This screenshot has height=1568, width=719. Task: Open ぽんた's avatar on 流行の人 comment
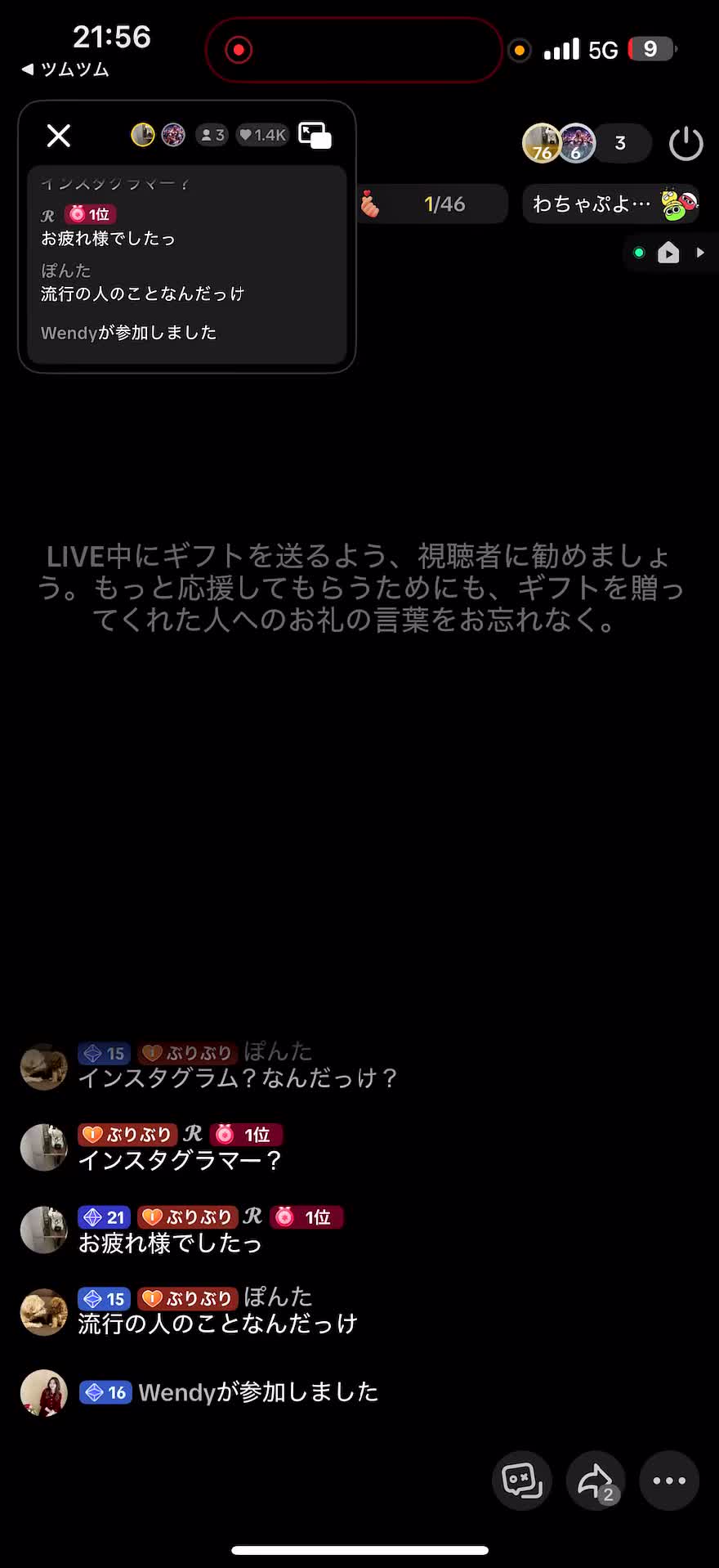pos(43,1312)
